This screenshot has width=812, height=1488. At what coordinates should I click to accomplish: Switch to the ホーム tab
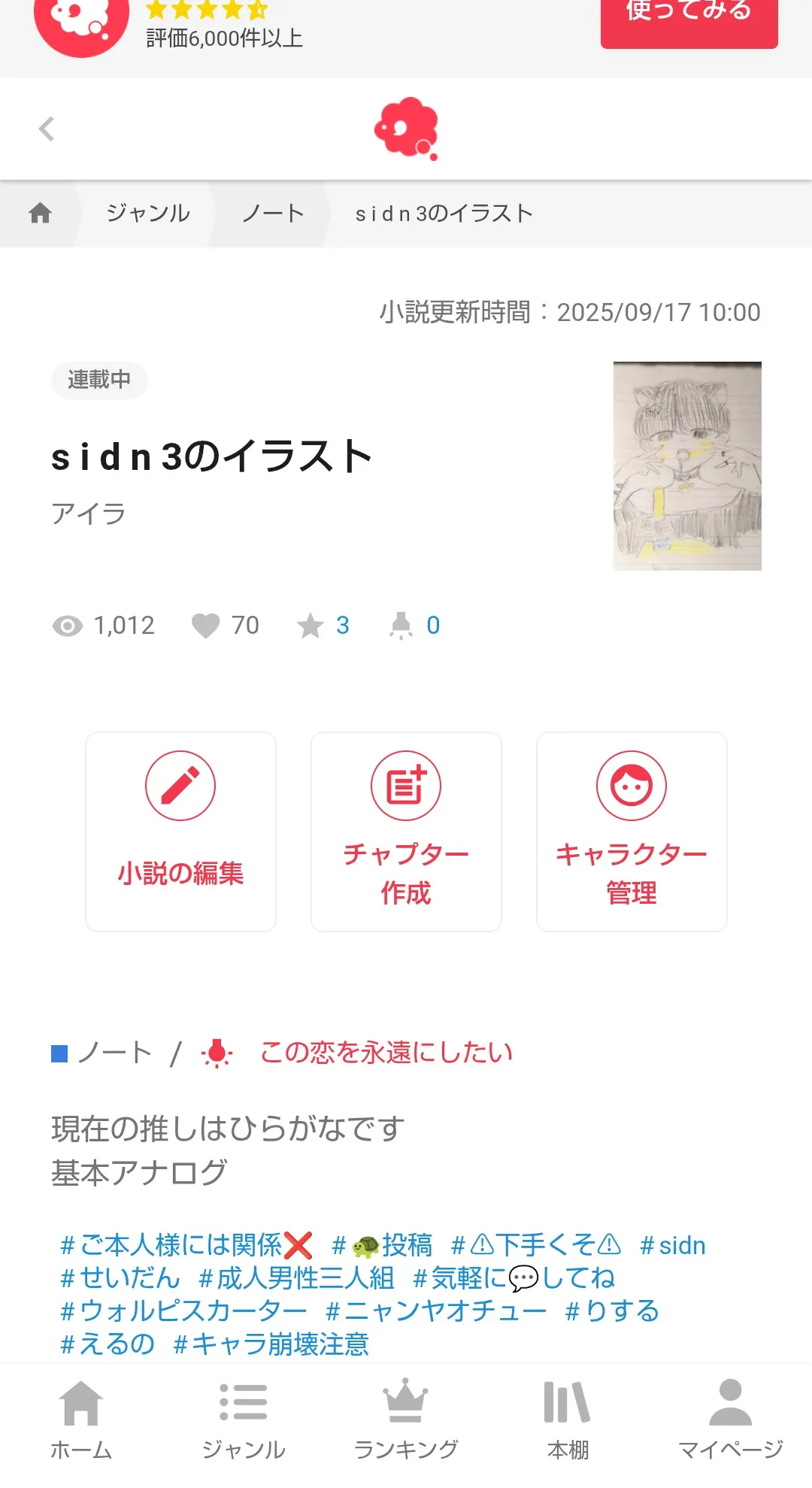coord(81,1418)
